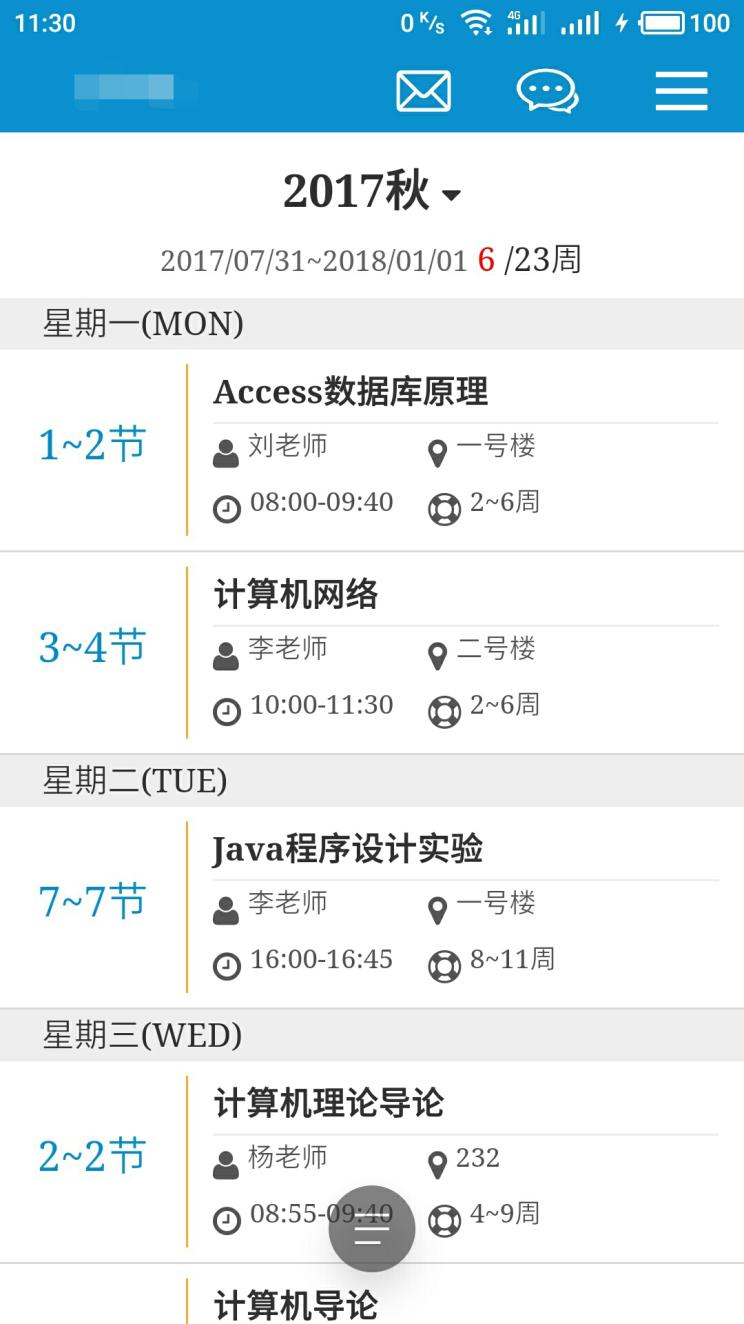Open the mail envelope icon
The image size is (744, 1324).
click(x=423, y=91)
